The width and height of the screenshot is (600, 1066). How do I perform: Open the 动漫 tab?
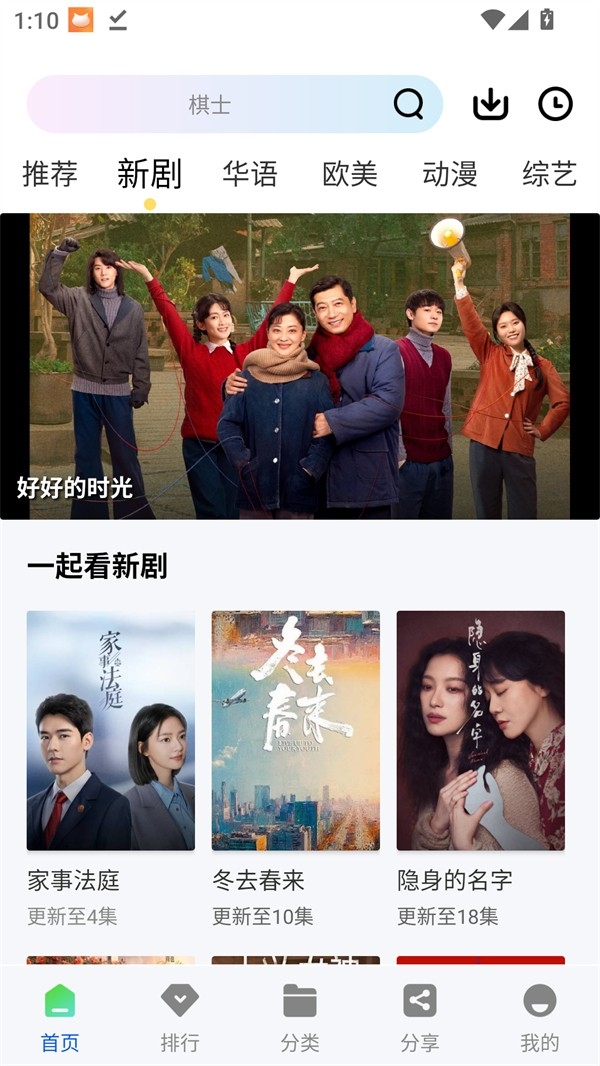click(450, 174)
